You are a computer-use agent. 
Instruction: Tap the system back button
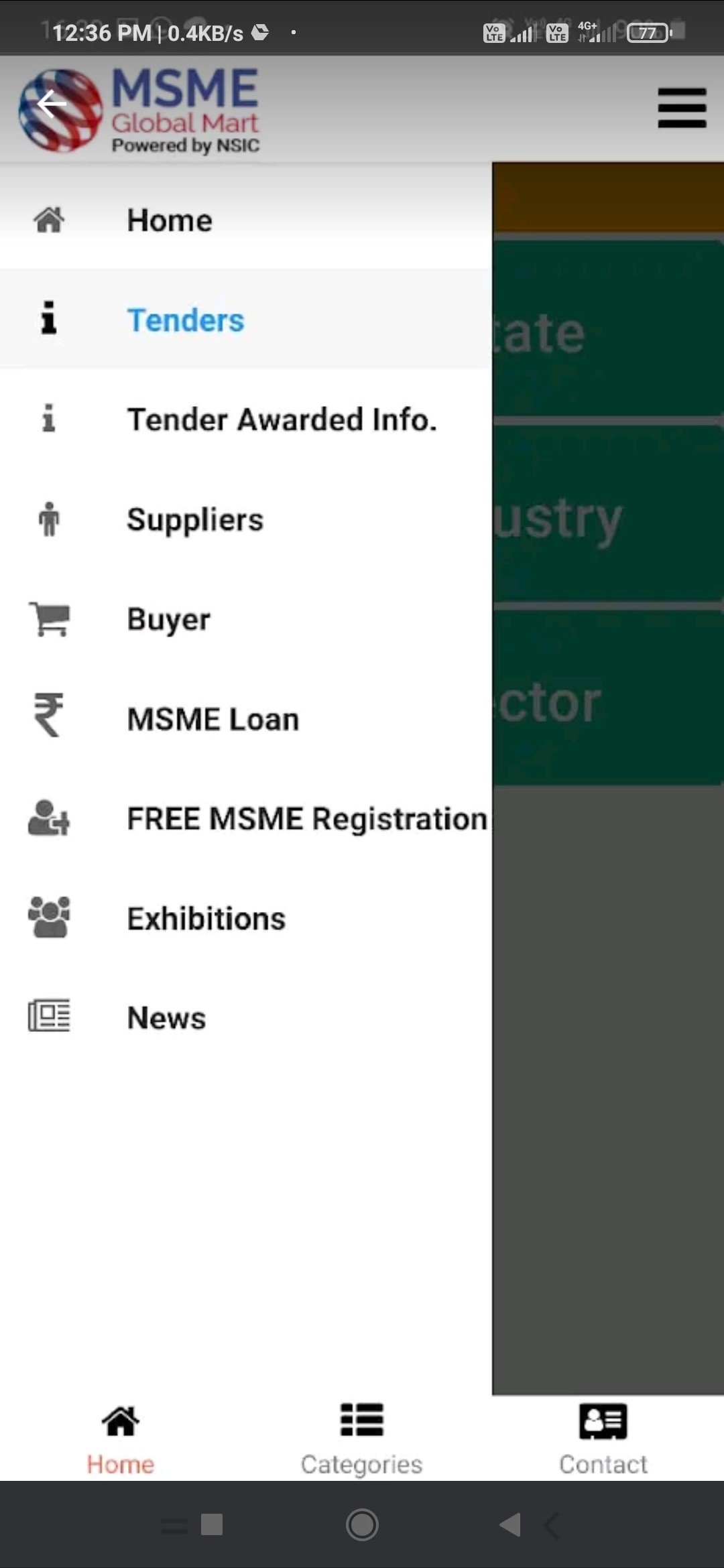(511, 1524)
